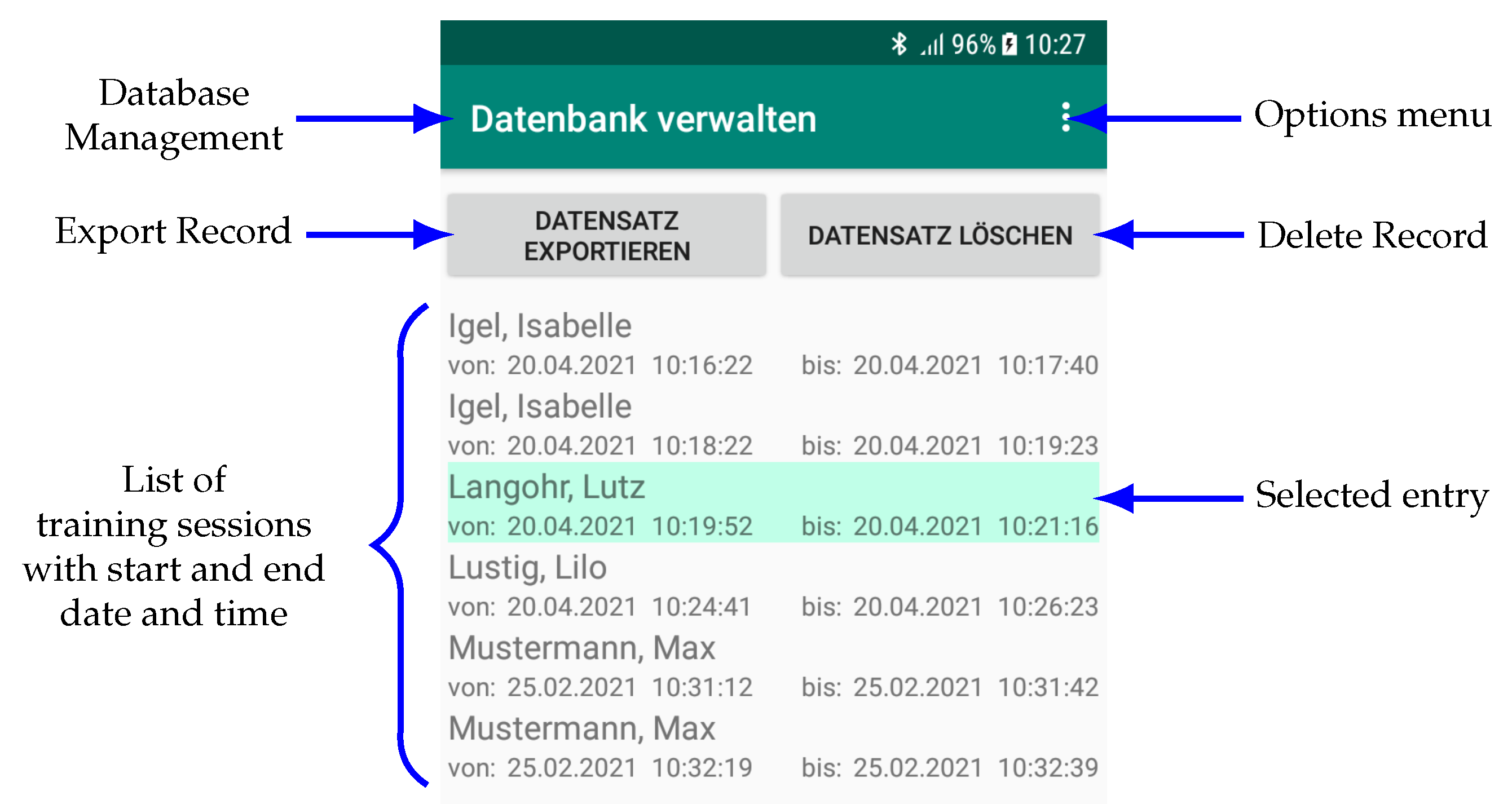Tap Datensatz löschen button
Viewport: 1512px width, 804px height.
click(x=939, y=235)
